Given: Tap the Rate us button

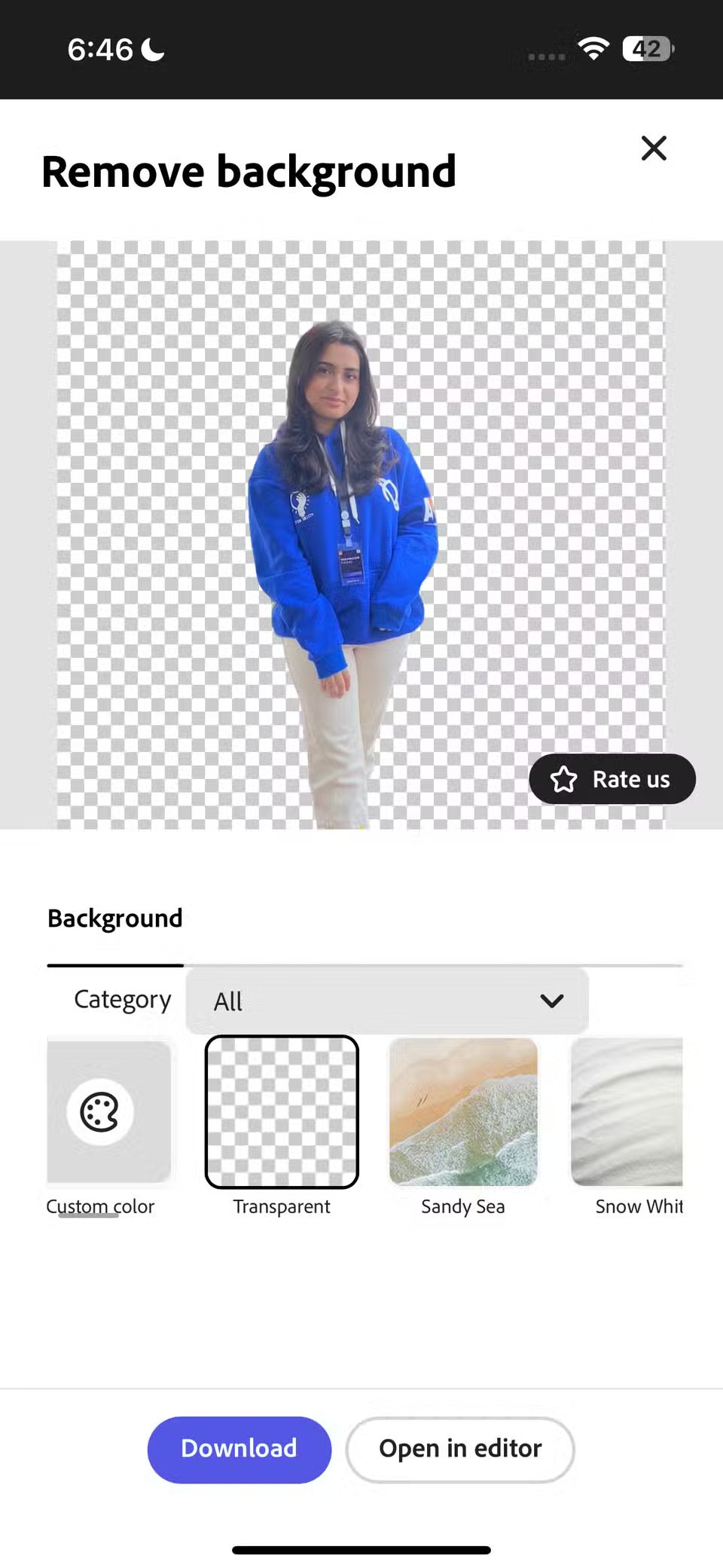Looking at the screenshot, I should [612, 779].
